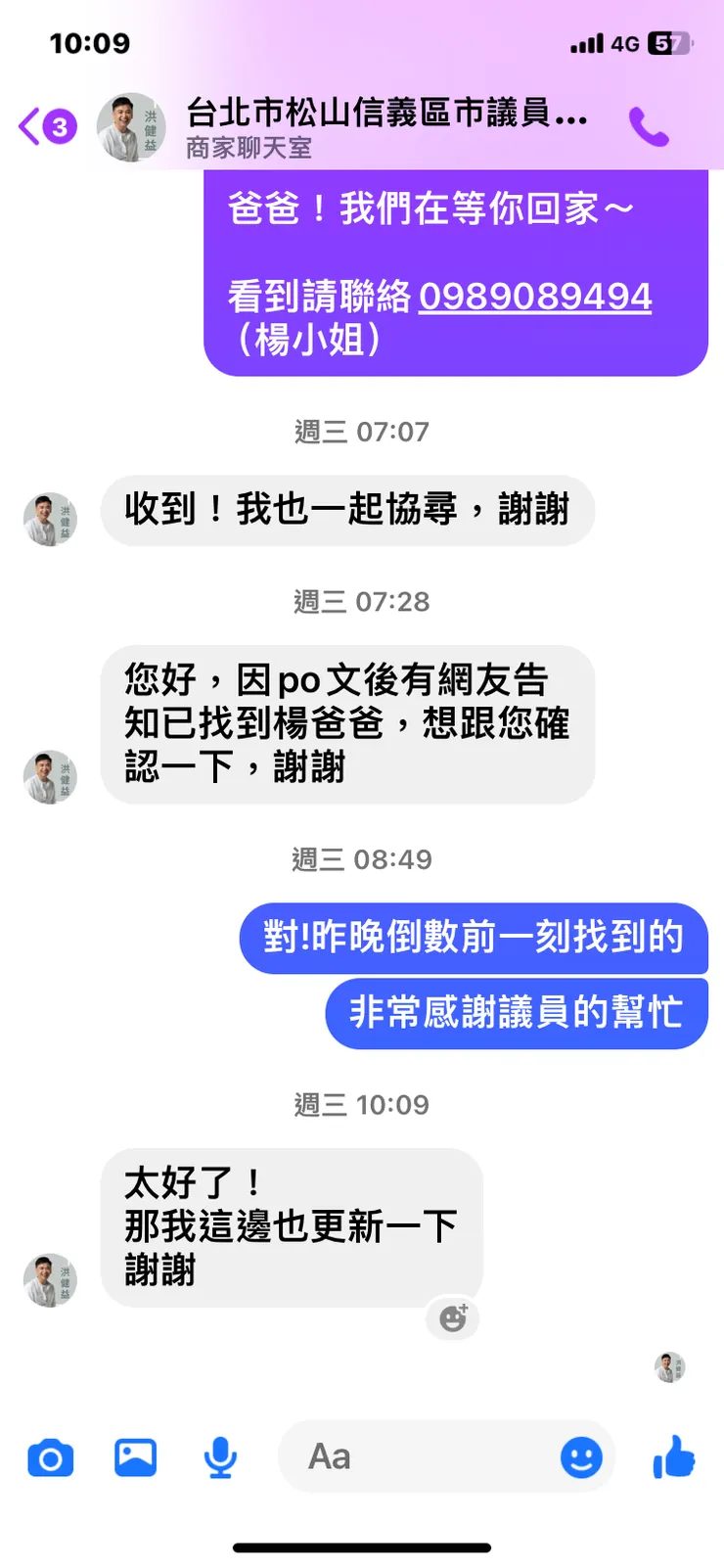Open 洪健益's profile avatar in the header
Viewport: 724px width, 1568px height.
[131, 127]
